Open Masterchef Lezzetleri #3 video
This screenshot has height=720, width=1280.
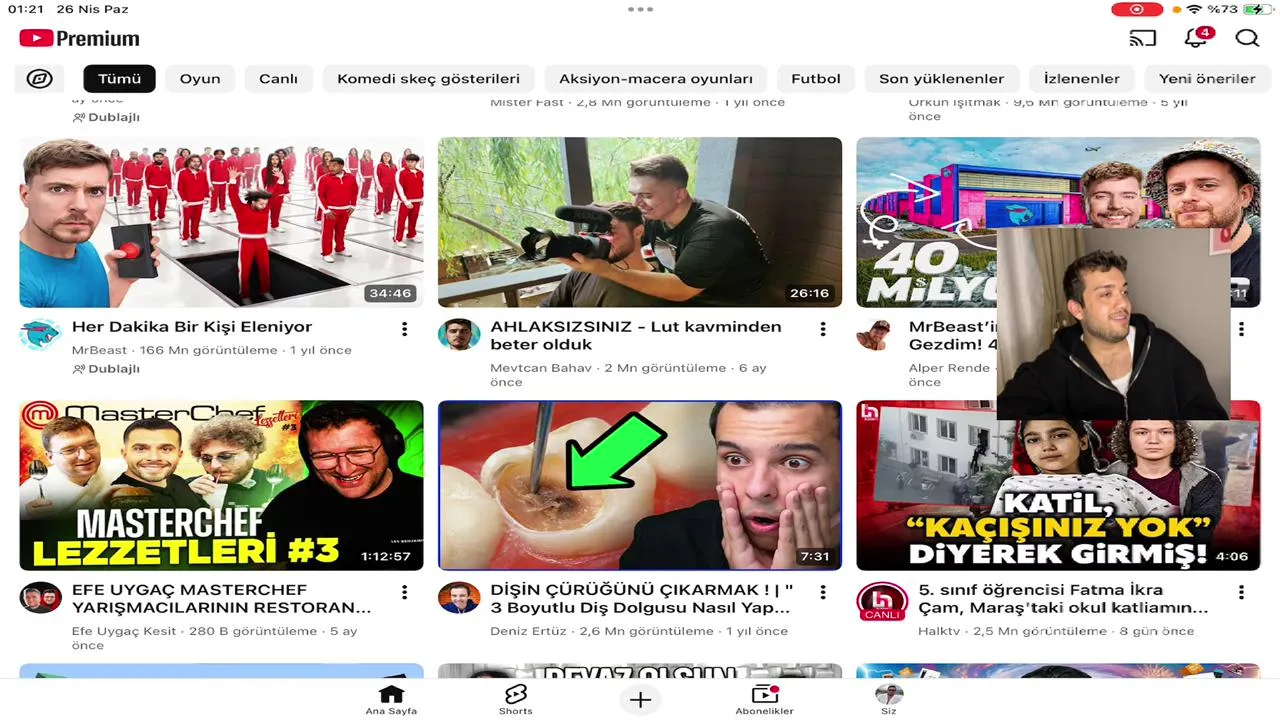click(x=221, y=485)
